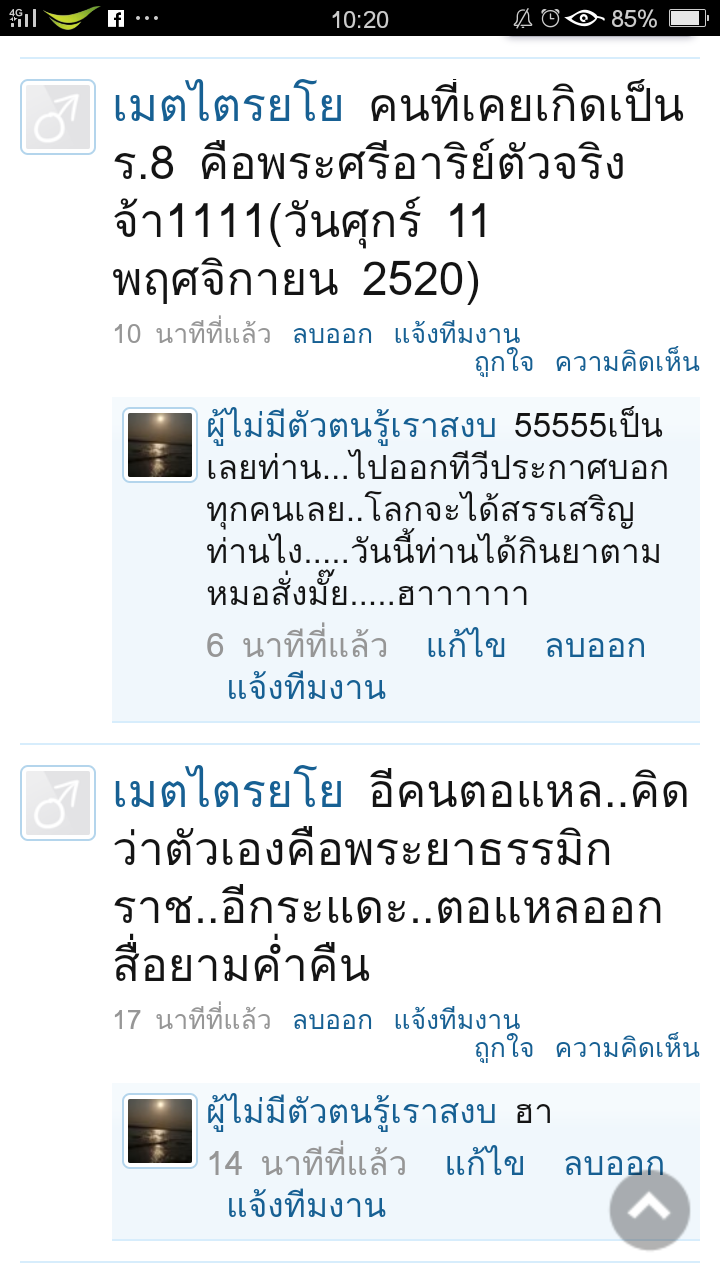Report the ร.8 post via แจ้งทีมงาน
Viewport: 720px width, 1280px height.
[x=457, y=334]
